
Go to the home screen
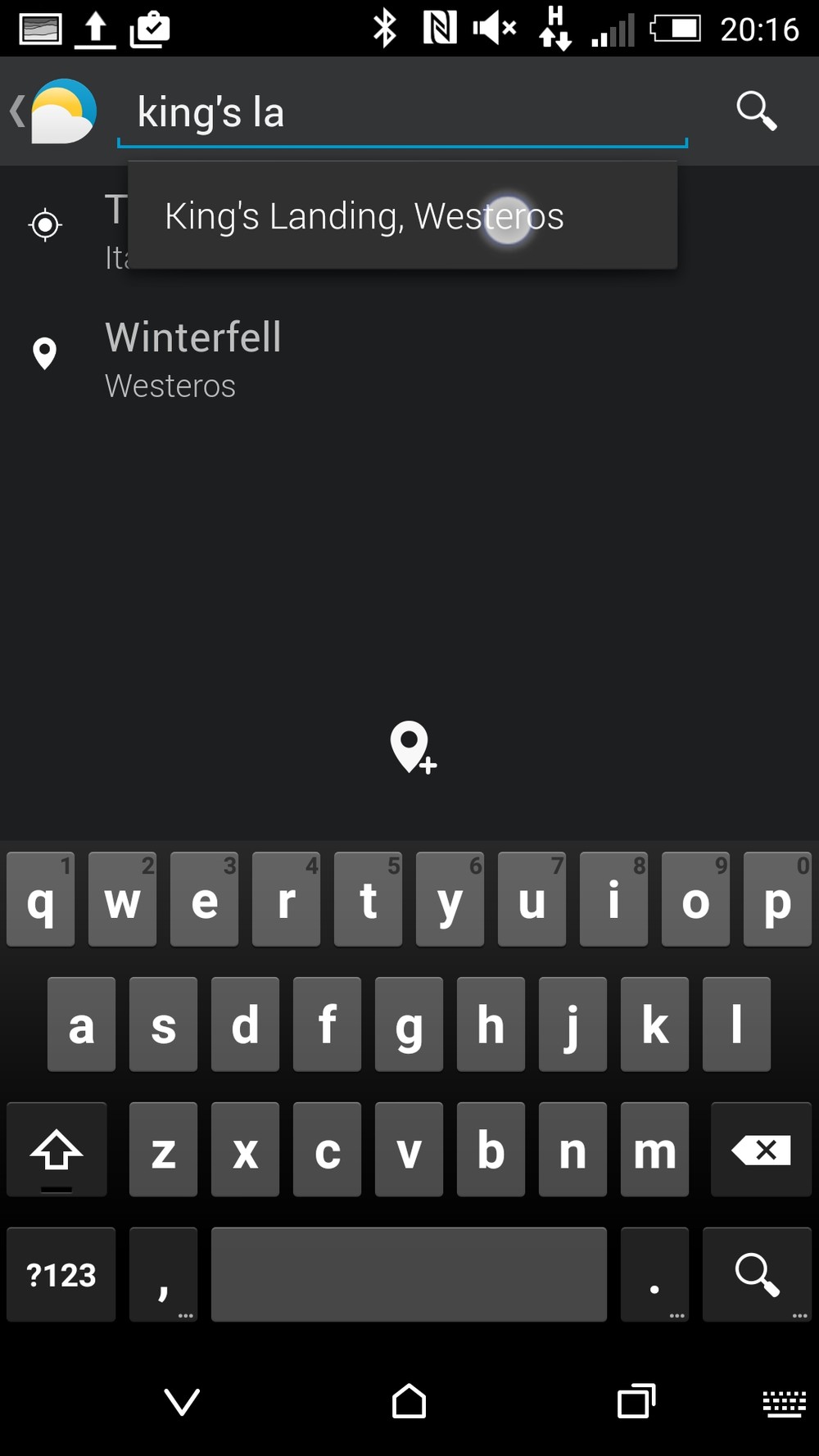pos(409,1401)
